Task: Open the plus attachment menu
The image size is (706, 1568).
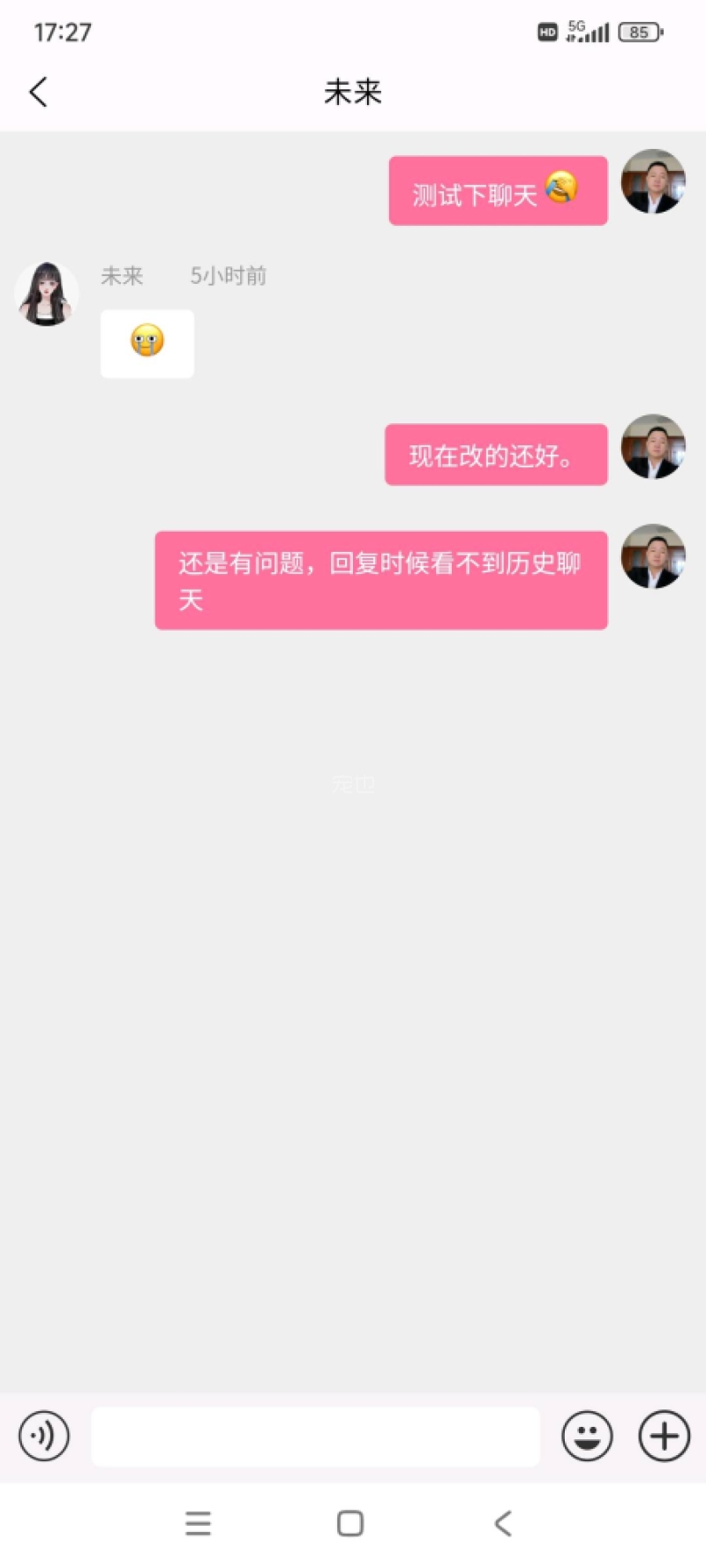Action: tap(664, 1436)
